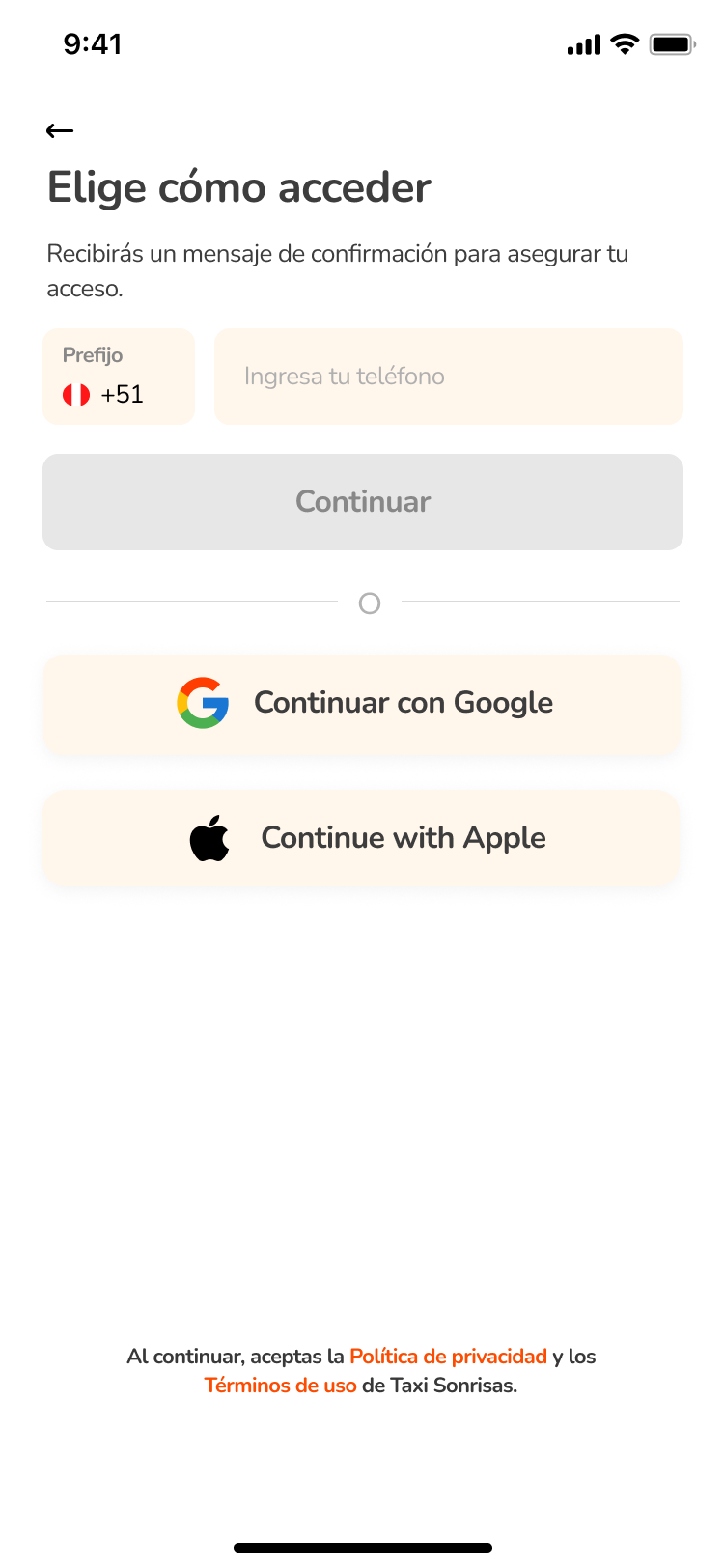
Task: Open Política de privacidad link
Action: (x=448, y=1356)
